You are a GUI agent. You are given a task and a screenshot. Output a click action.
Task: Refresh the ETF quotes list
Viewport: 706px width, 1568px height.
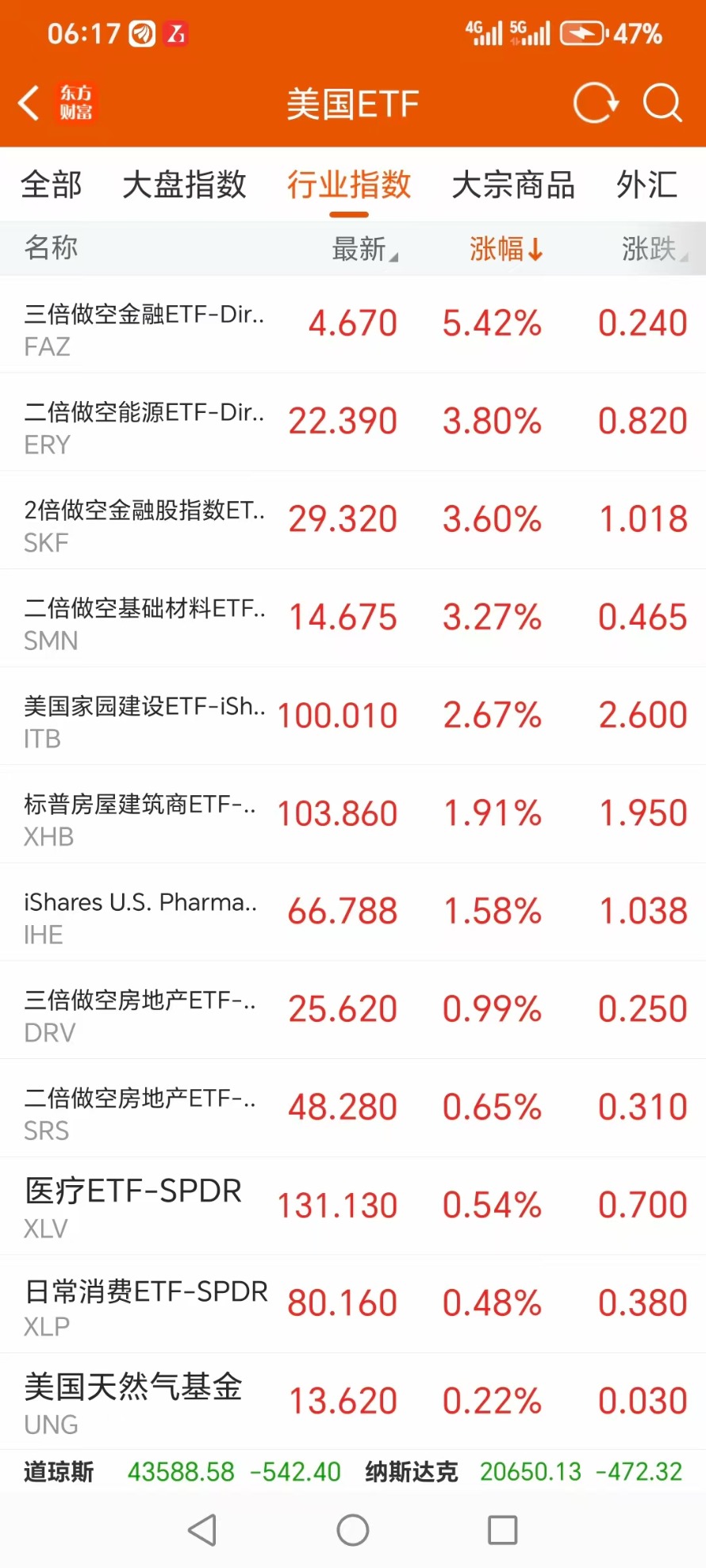595,103
